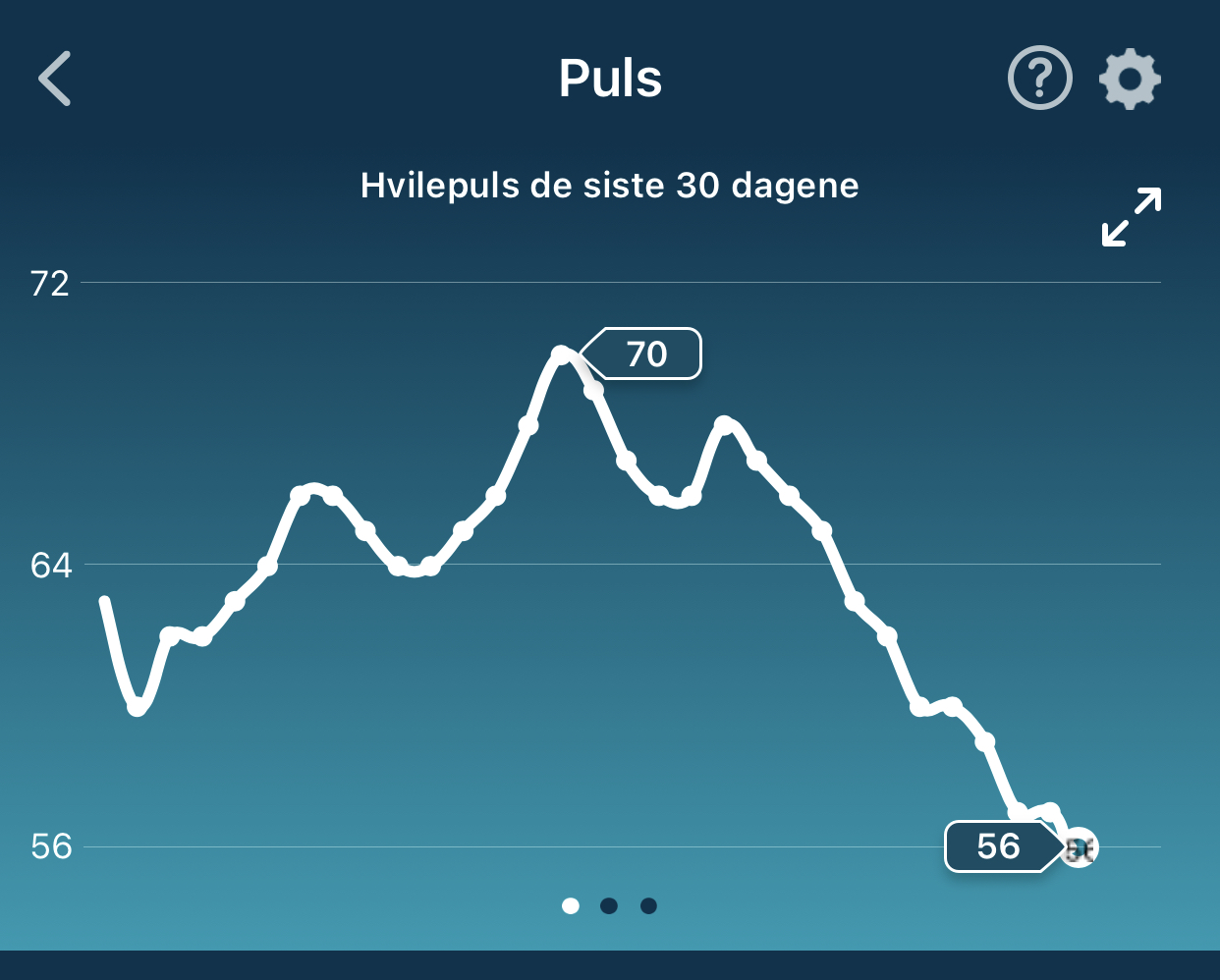Select the latest data point labeled 56
Screen dimensions: 1220x980
(x=1079, y=846)
